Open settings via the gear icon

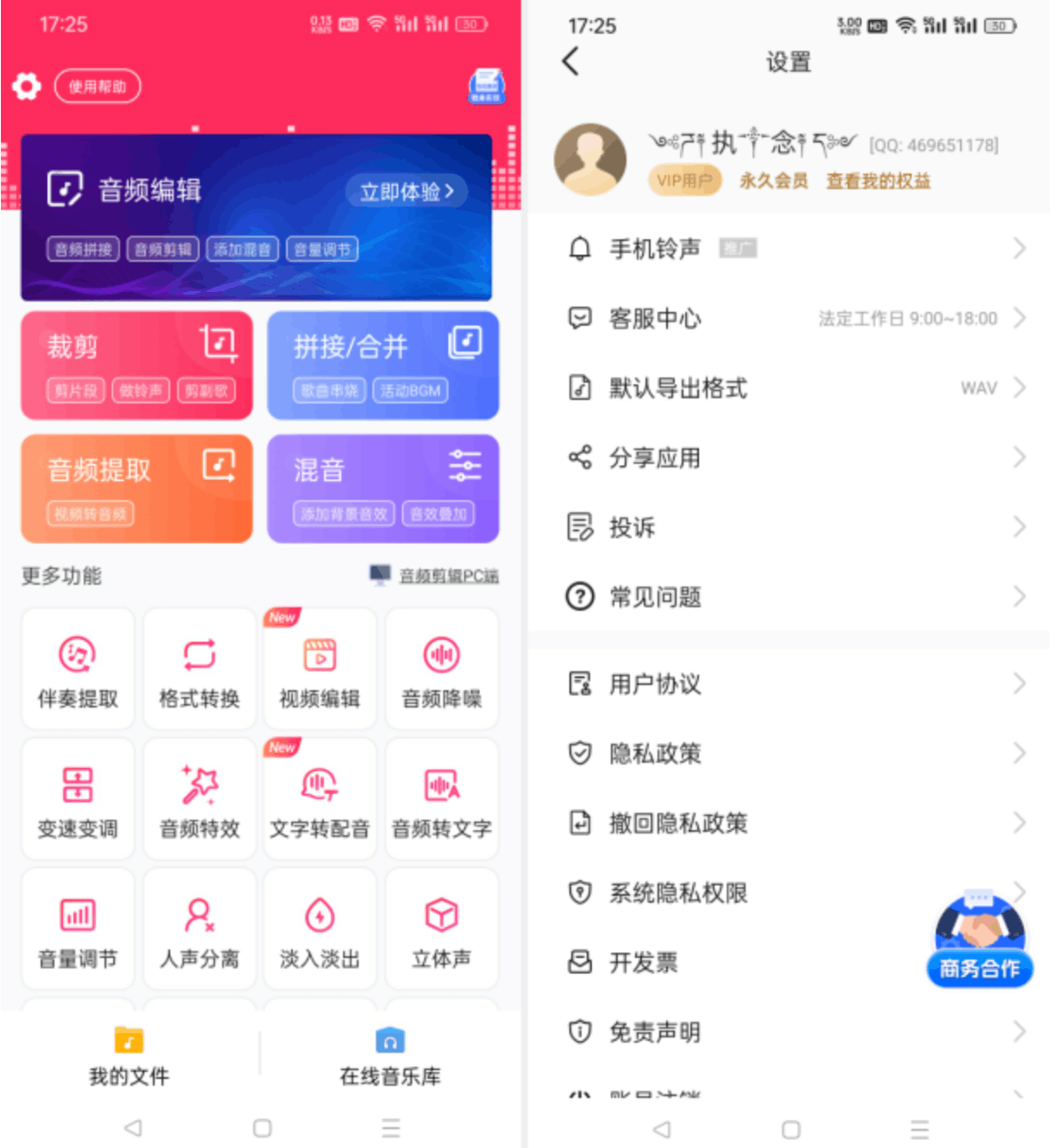click(x=27, y=86)
